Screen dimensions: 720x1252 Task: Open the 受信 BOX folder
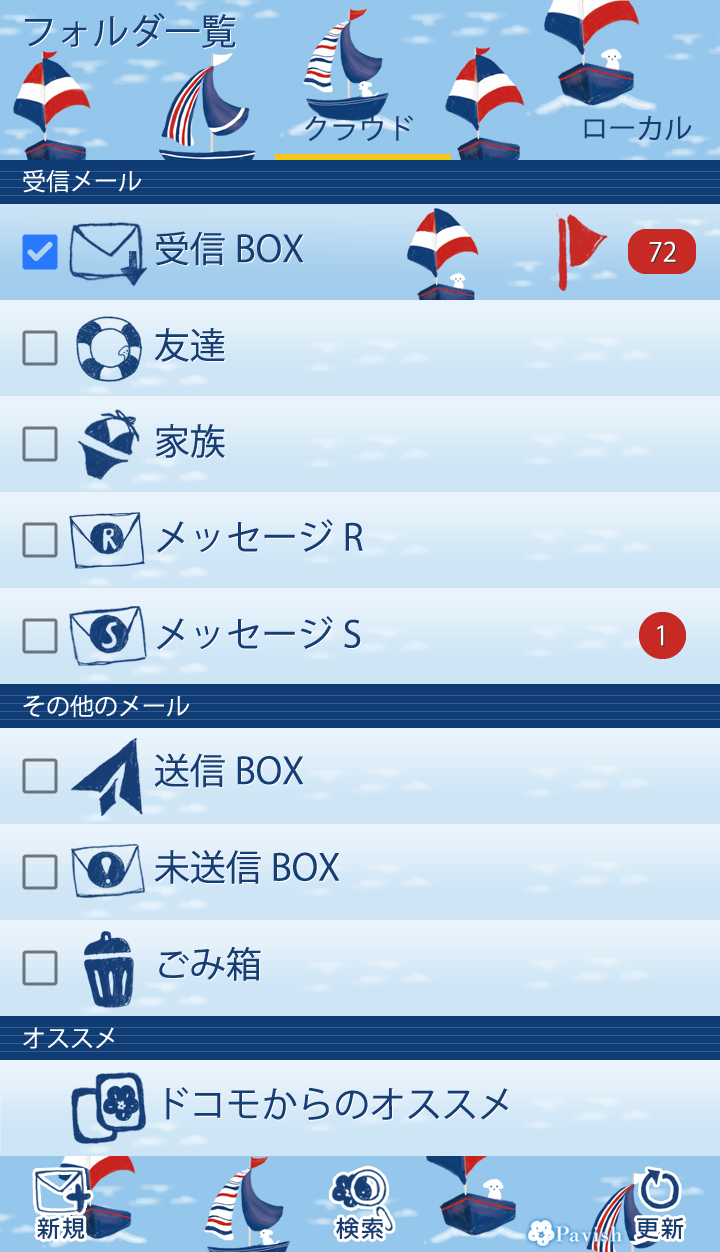point(230,250)
